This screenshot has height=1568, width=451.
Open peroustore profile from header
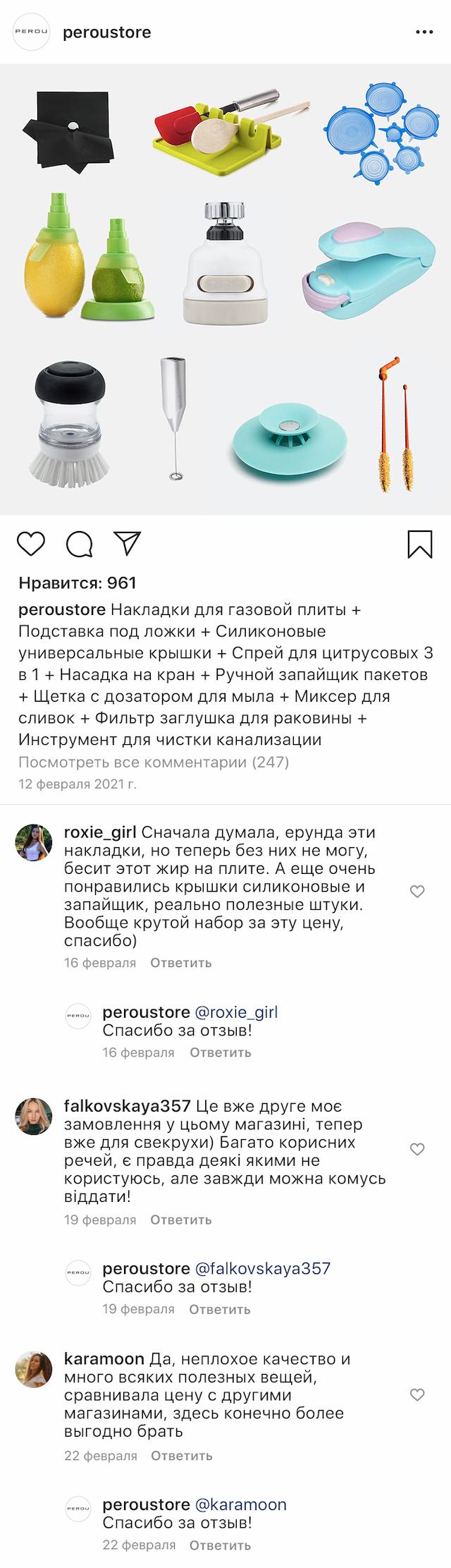pos(107,32)
